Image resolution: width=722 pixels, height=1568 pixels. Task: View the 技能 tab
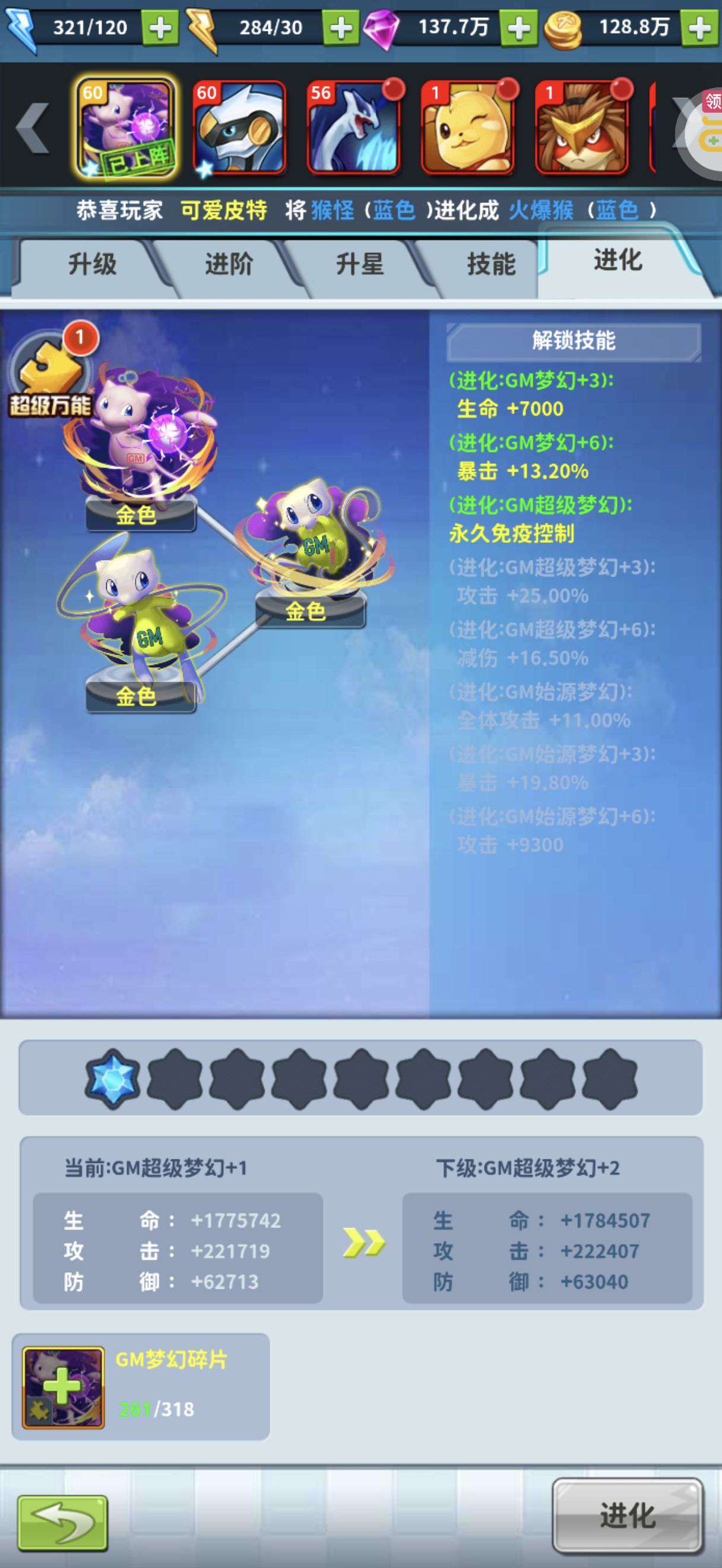click(491, 265)
